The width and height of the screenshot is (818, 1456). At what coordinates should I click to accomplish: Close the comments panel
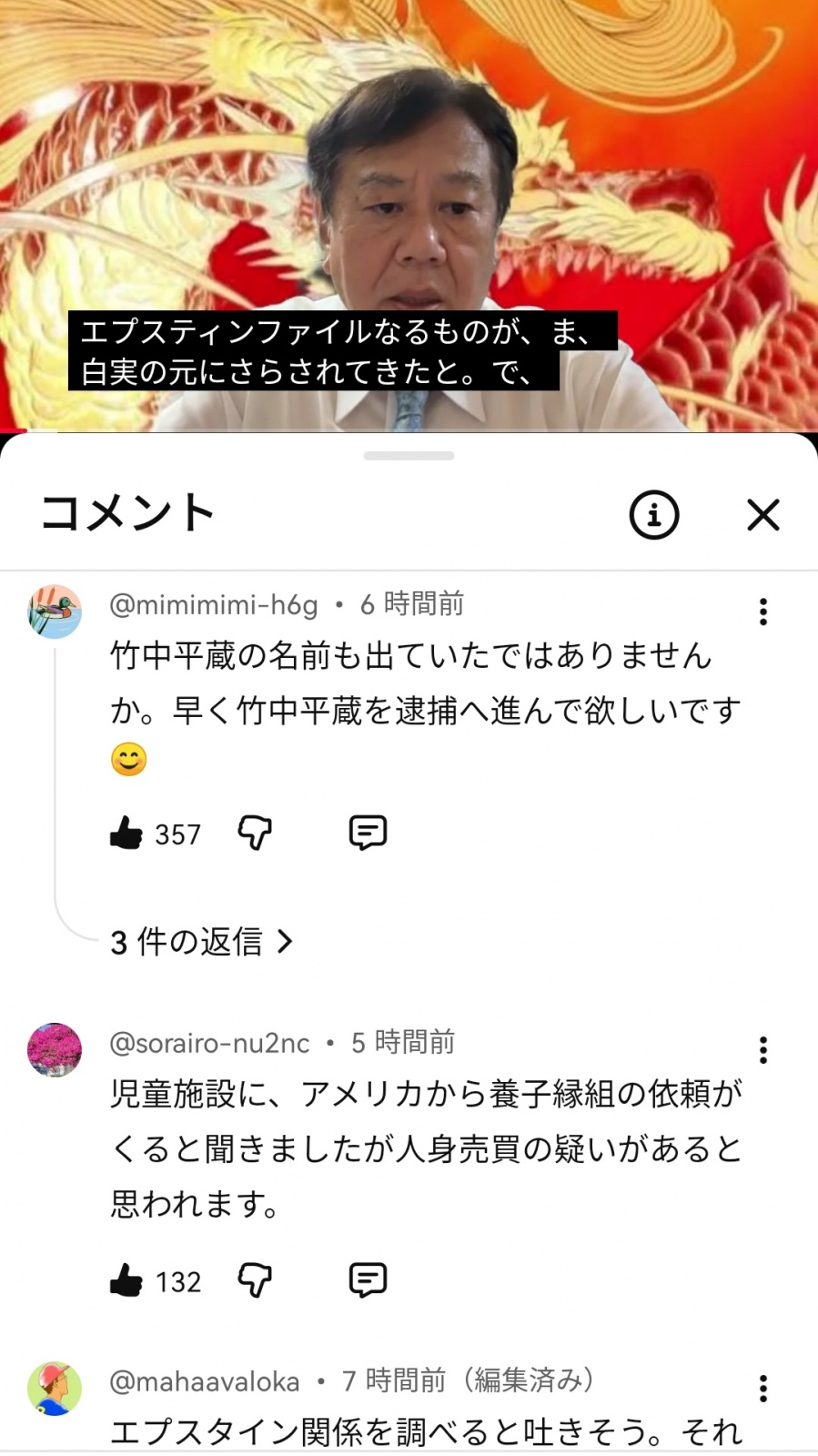762,515
